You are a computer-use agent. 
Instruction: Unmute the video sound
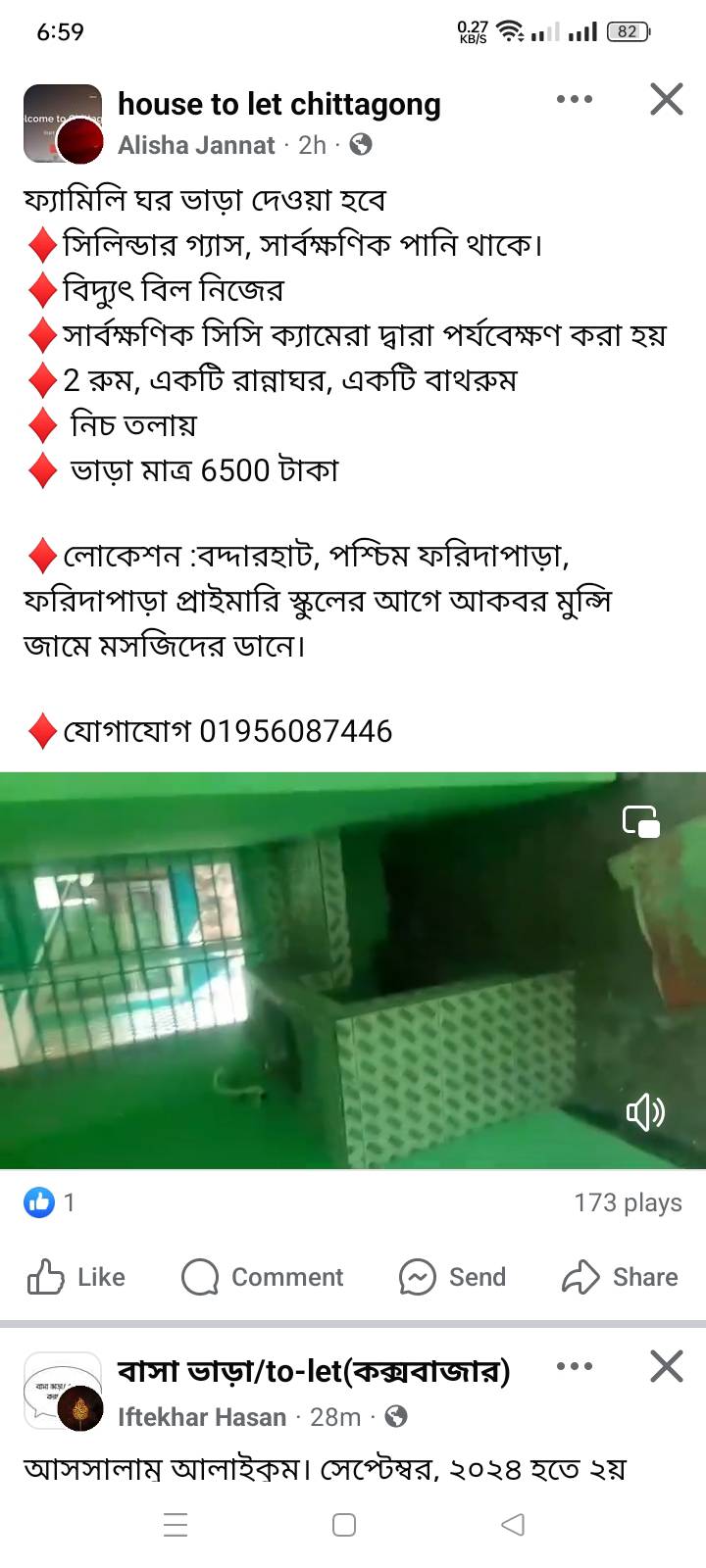(645, 1111)
